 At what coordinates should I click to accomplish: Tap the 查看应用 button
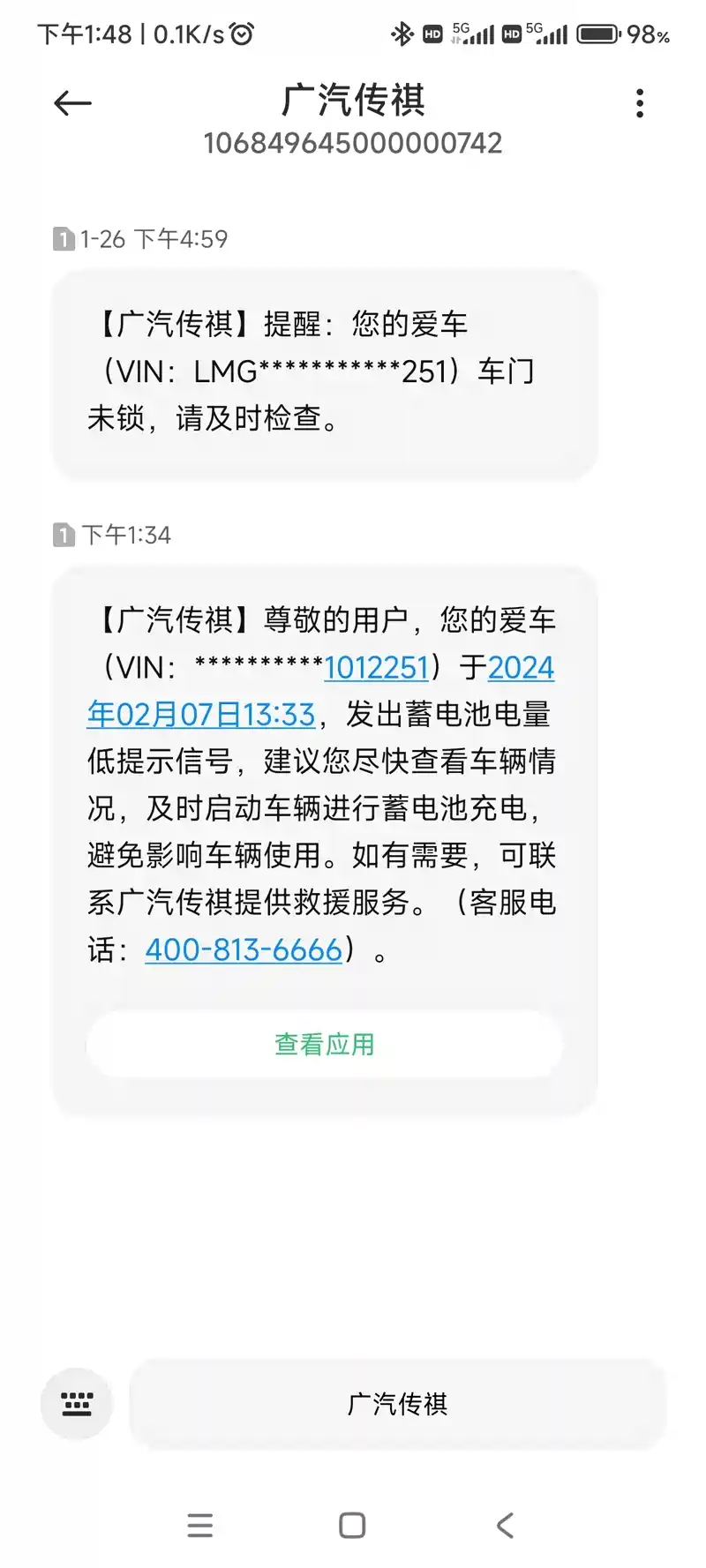(x=324, y=1044)
